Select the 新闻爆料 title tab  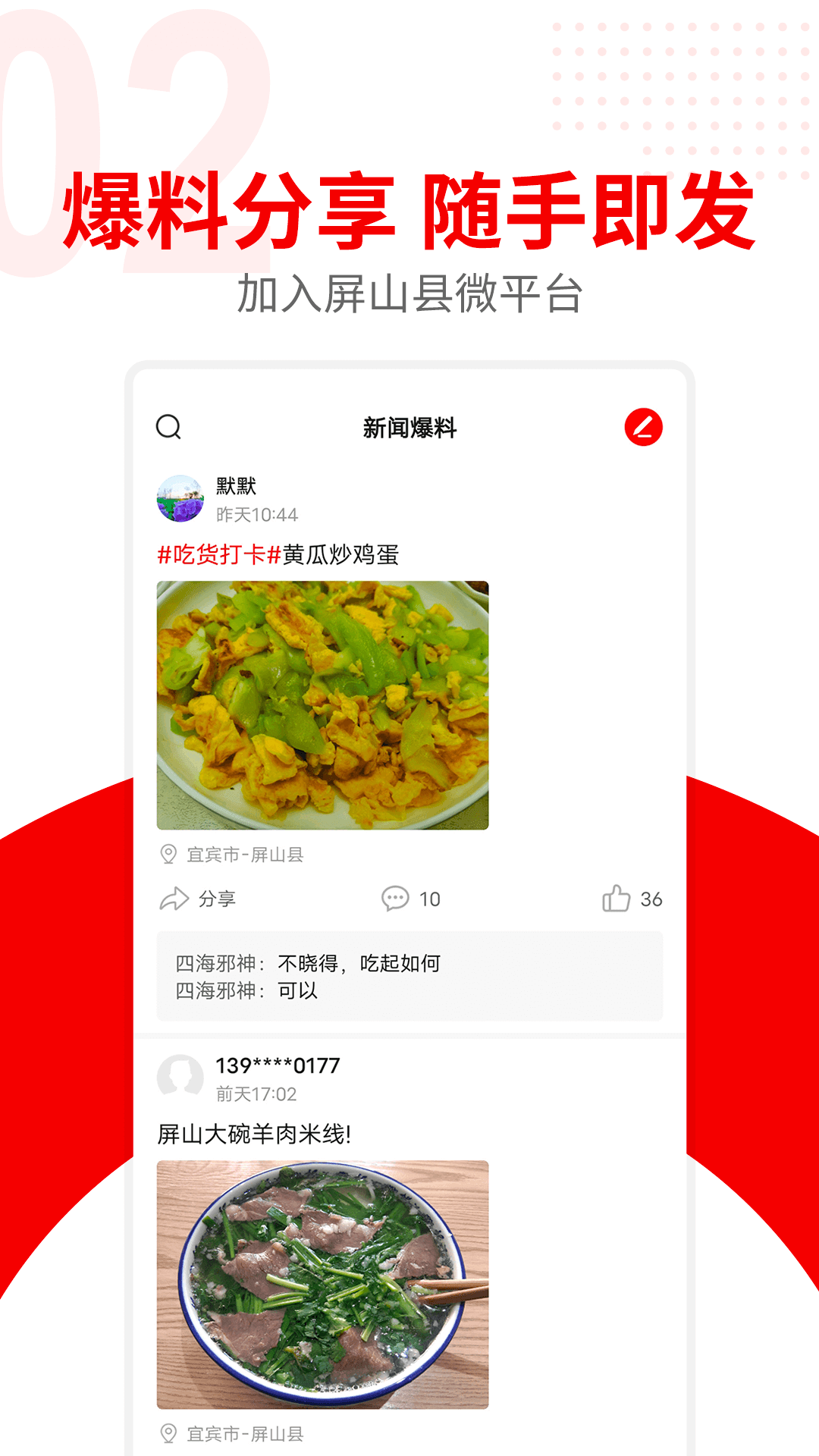pyautogui.click(x=409, y=427)
